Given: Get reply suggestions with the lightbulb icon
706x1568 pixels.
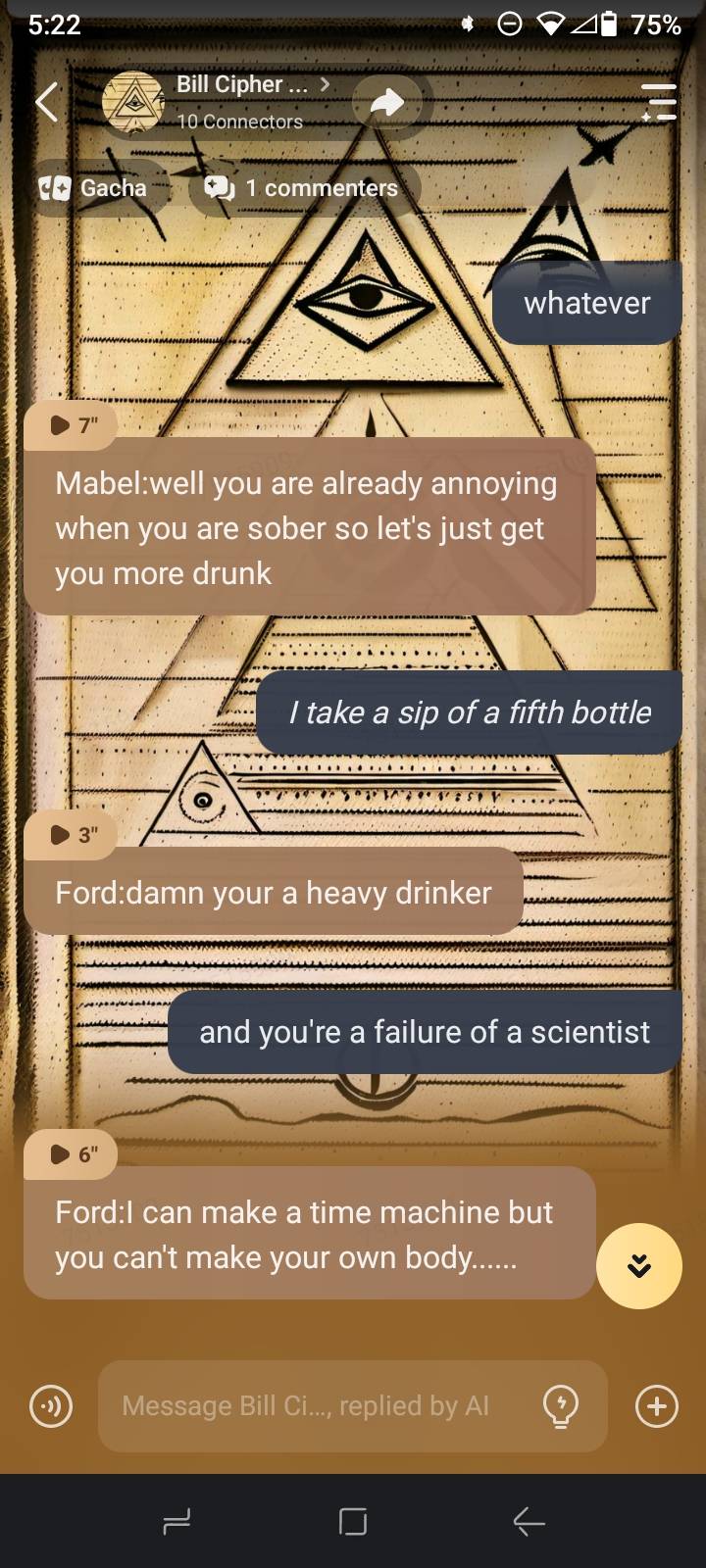Looking at the screenshot, I should point(560,1406).
